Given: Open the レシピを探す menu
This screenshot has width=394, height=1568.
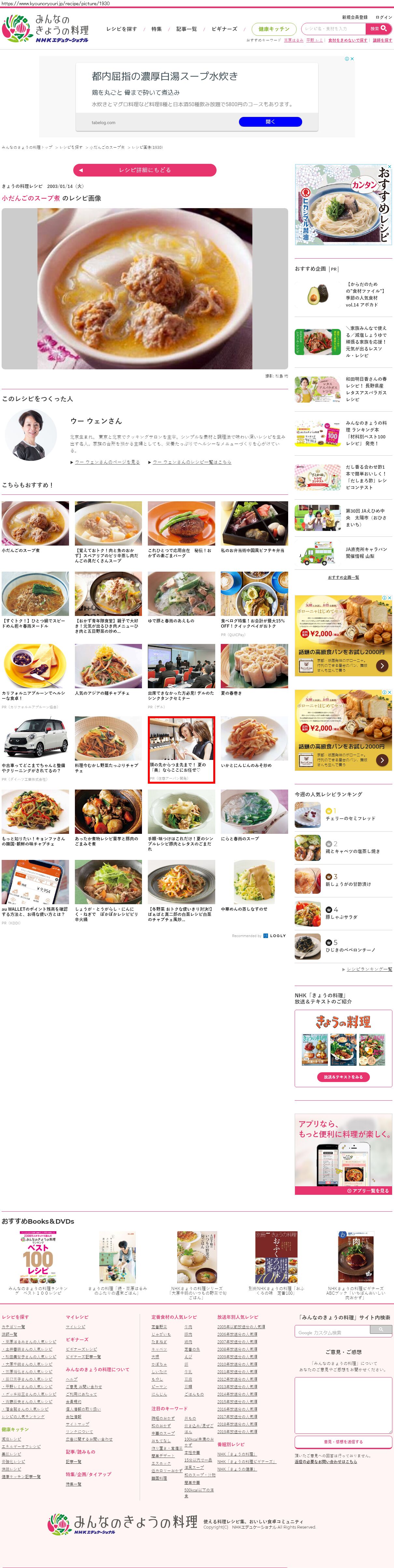Looking at the screenshot, I should pos(122,29).
